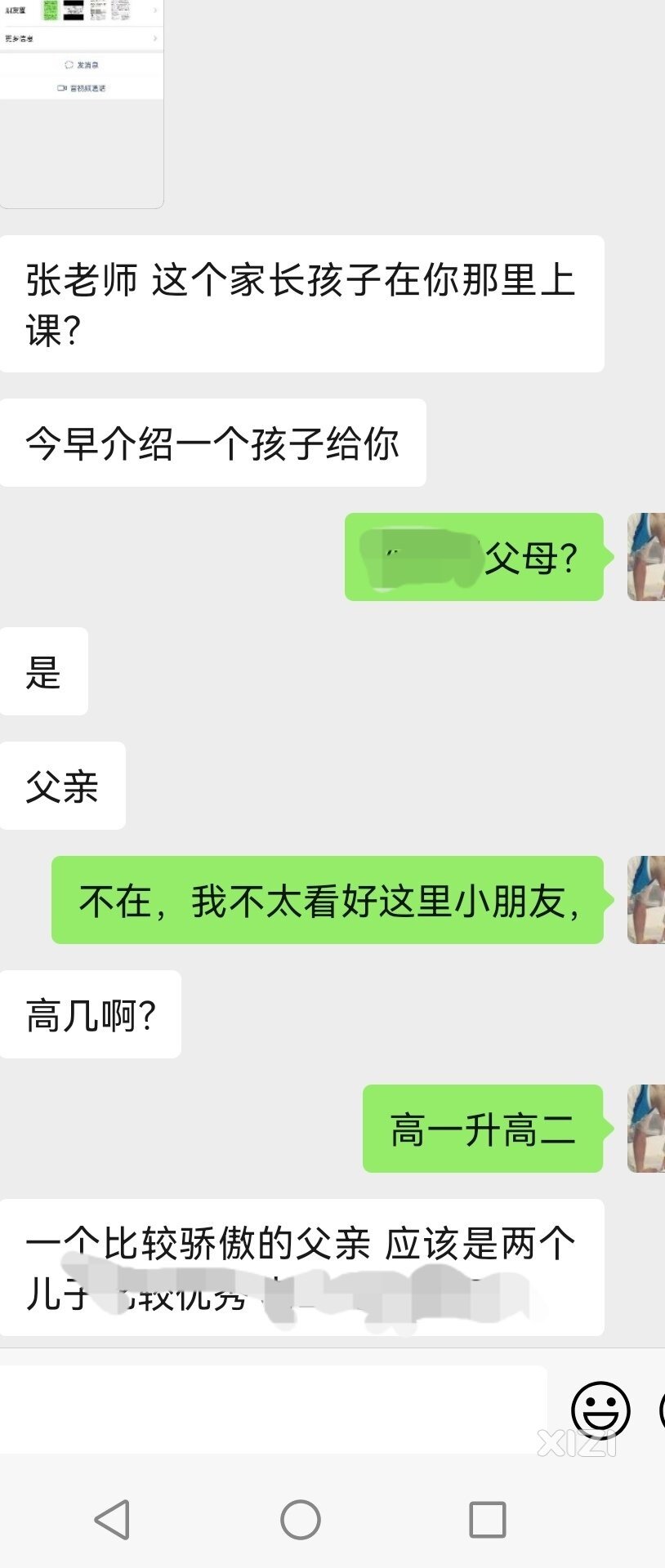Open sender avatar beside 高一升高二 message
Screen dimensions: 665x1568
coord(645,1129)
